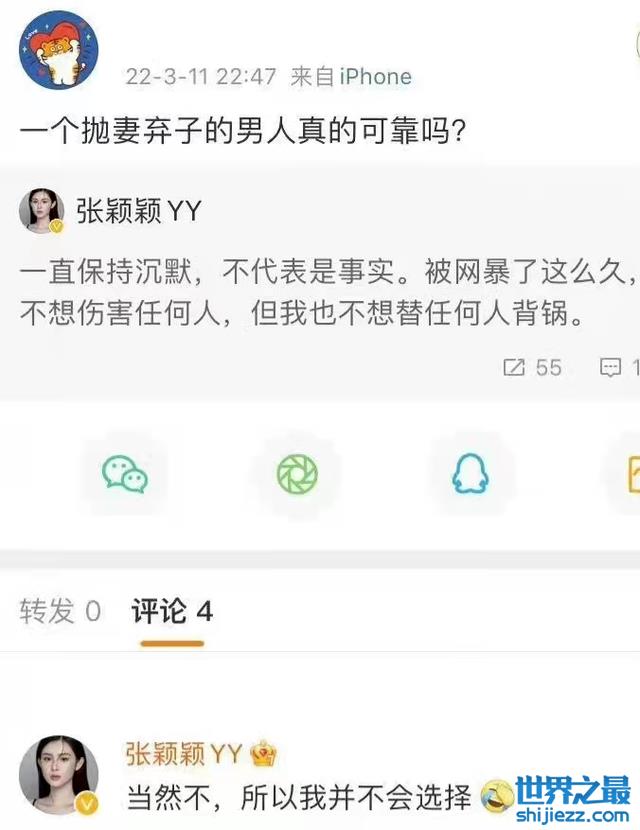Share the post to QQ

point(470,474)
